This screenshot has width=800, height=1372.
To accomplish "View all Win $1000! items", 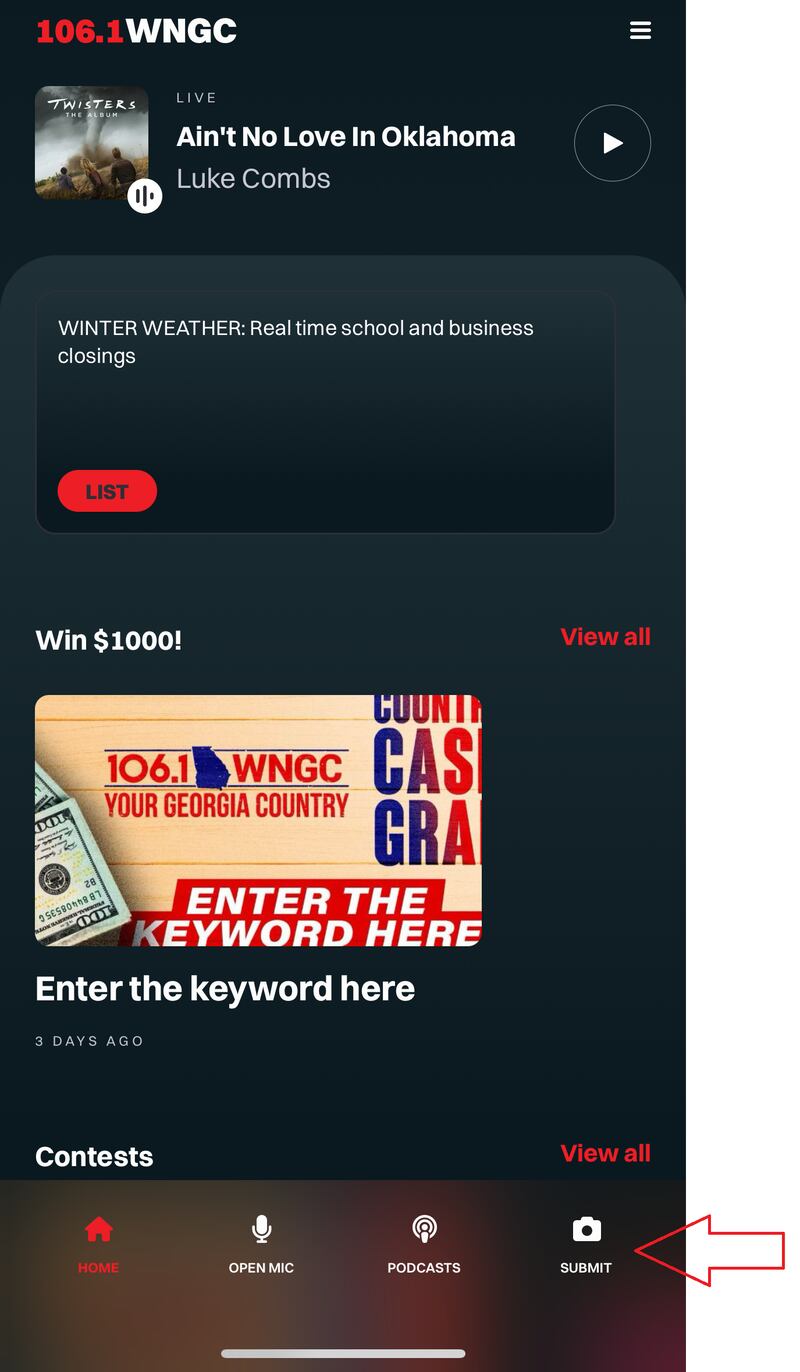I will pyautogui.click(x=605, y=637).
